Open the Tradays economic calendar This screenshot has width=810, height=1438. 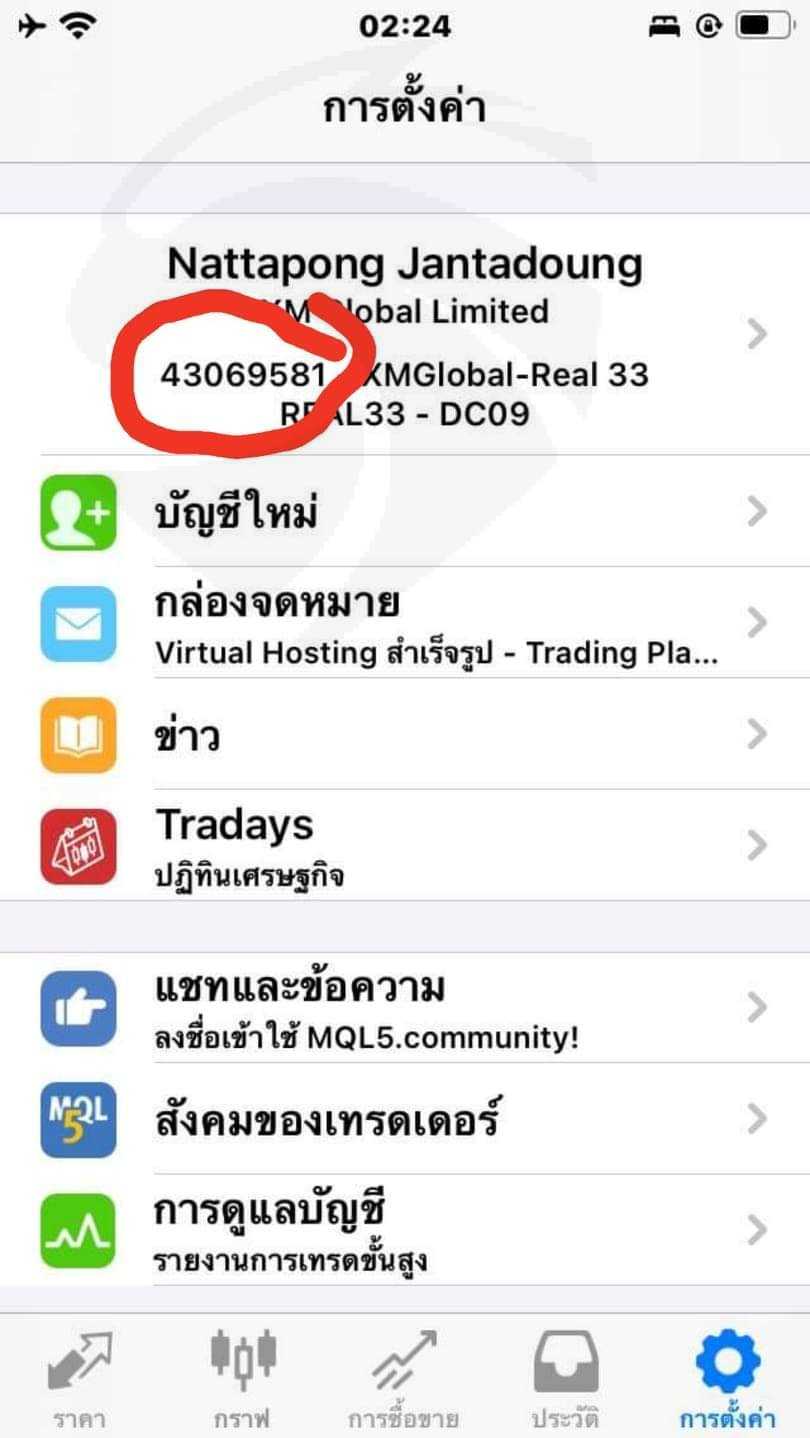coord(405,845)
